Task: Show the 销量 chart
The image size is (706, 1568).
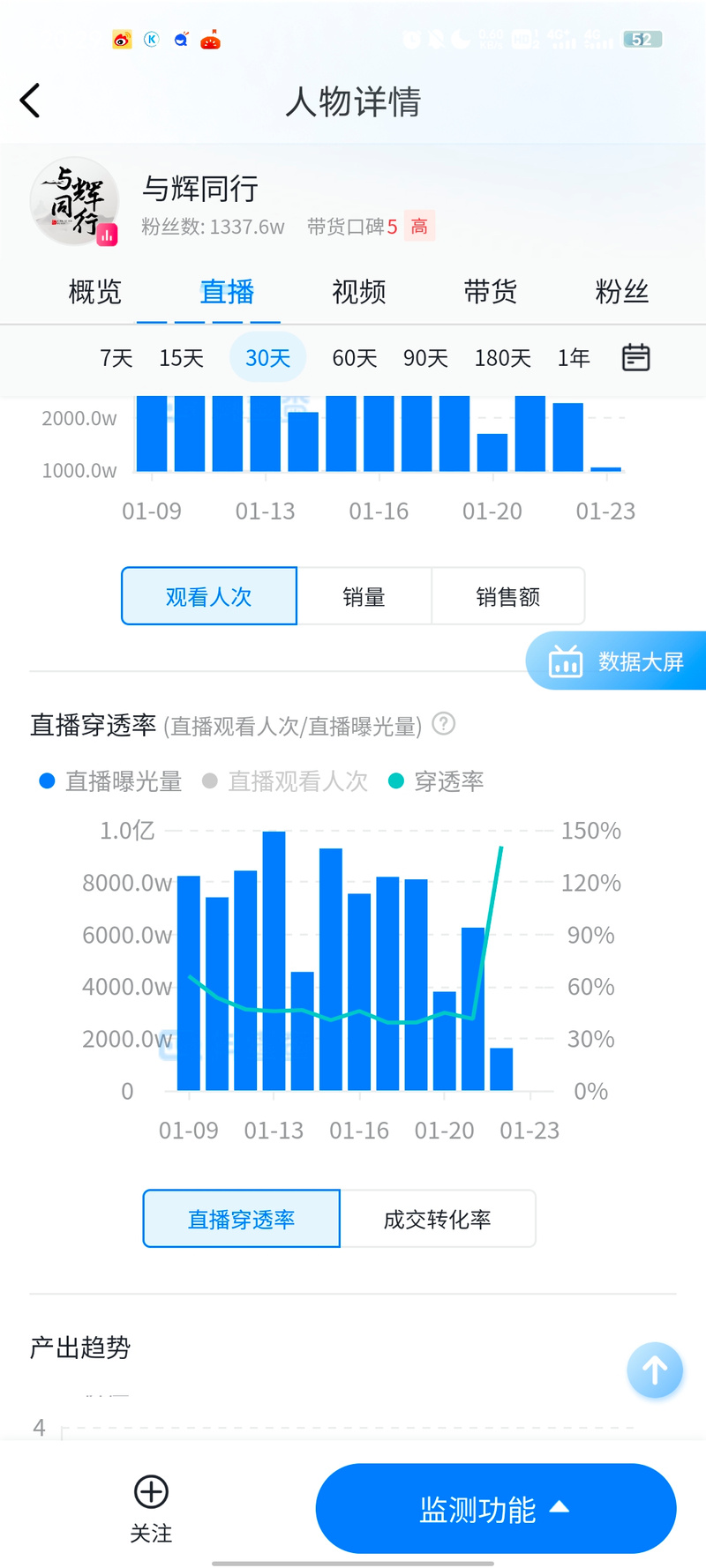Action: coord(364,597)
